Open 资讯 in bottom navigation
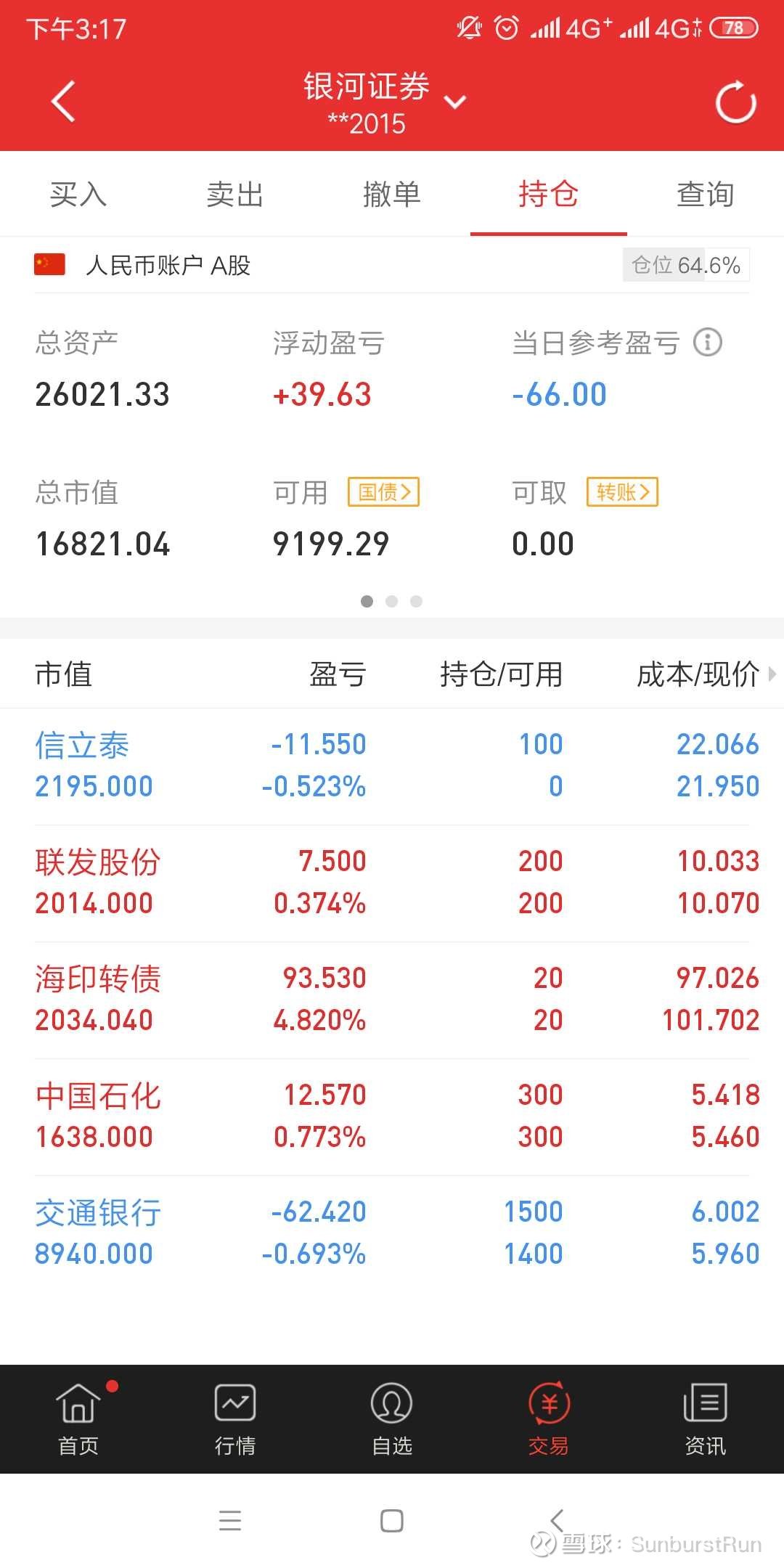784x1568 pixels. (706, 1419)
